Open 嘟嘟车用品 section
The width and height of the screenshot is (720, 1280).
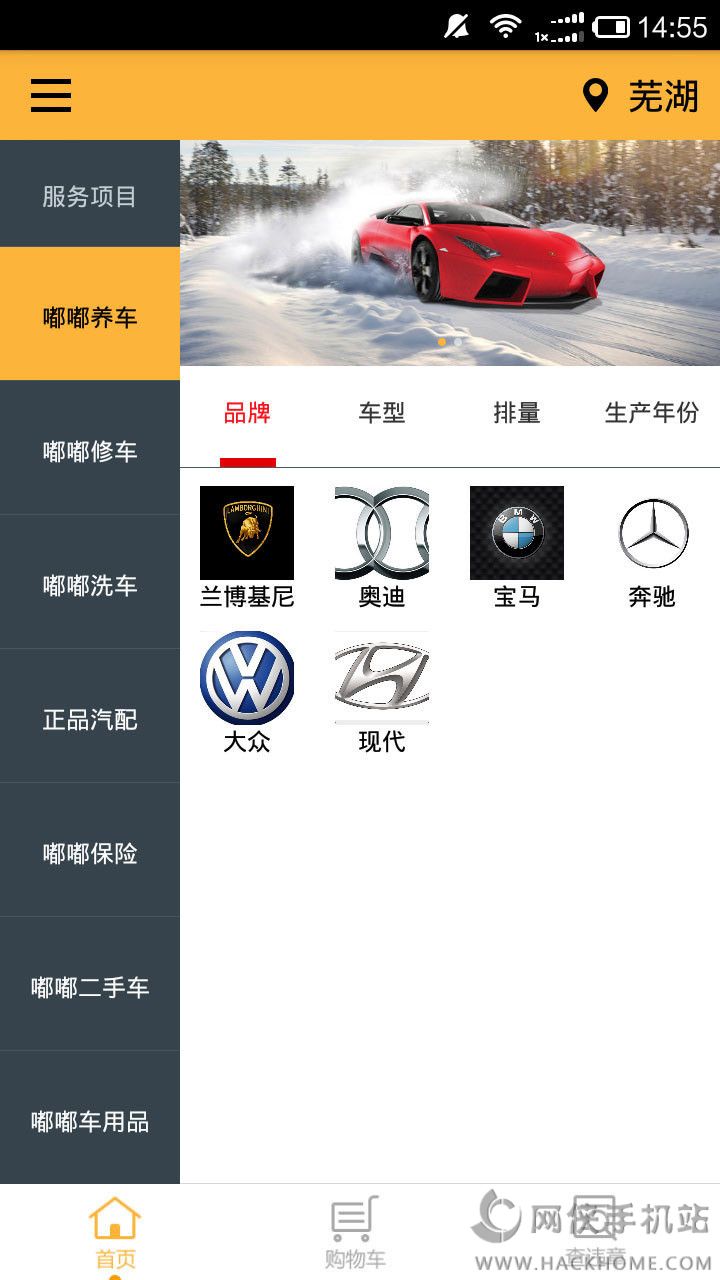click(90, 1121)
